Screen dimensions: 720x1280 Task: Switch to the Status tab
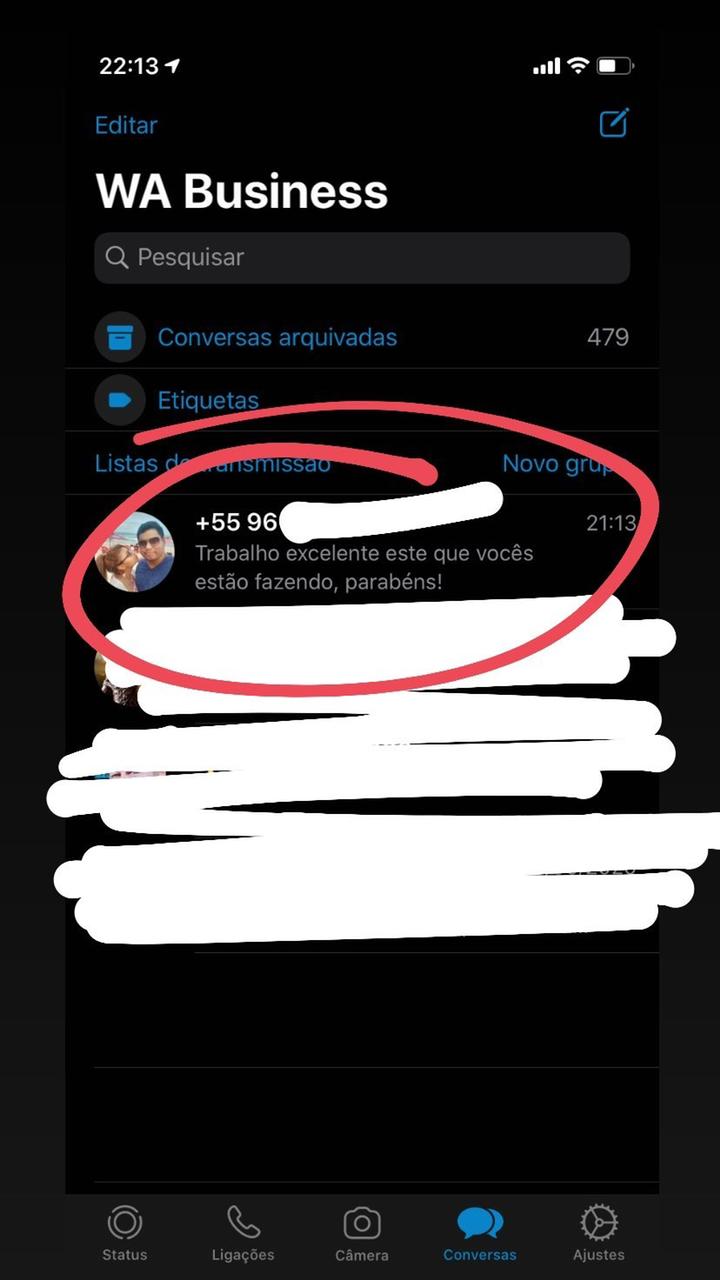click(125, 1233)
